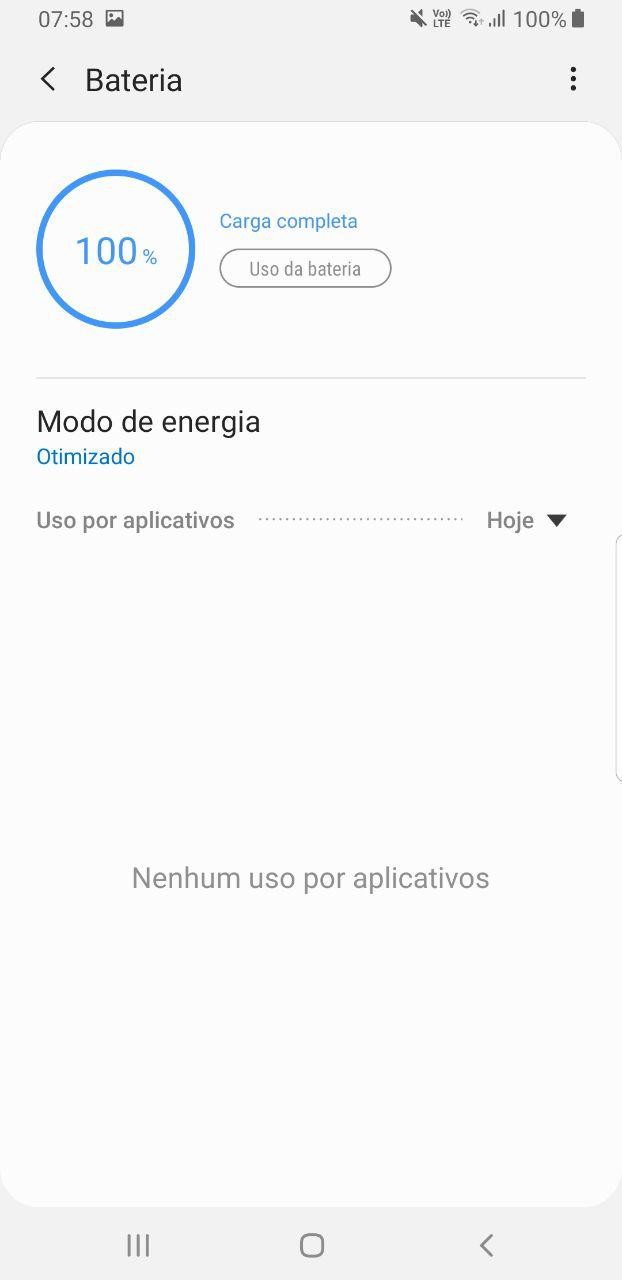This screenshot has width=622, height=1280.
Task: Go back from the Bateria screen
Action: (48, 80)
